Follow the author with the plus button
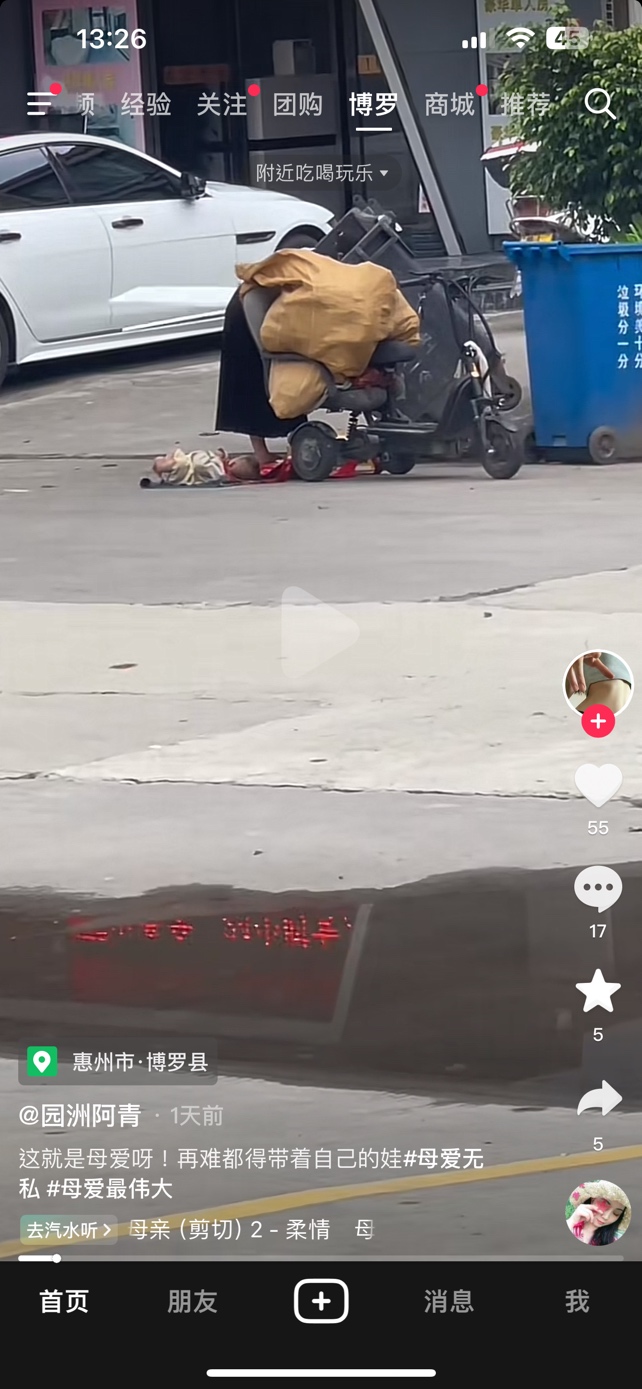The image size is (642, 1389). click(598, 721)
